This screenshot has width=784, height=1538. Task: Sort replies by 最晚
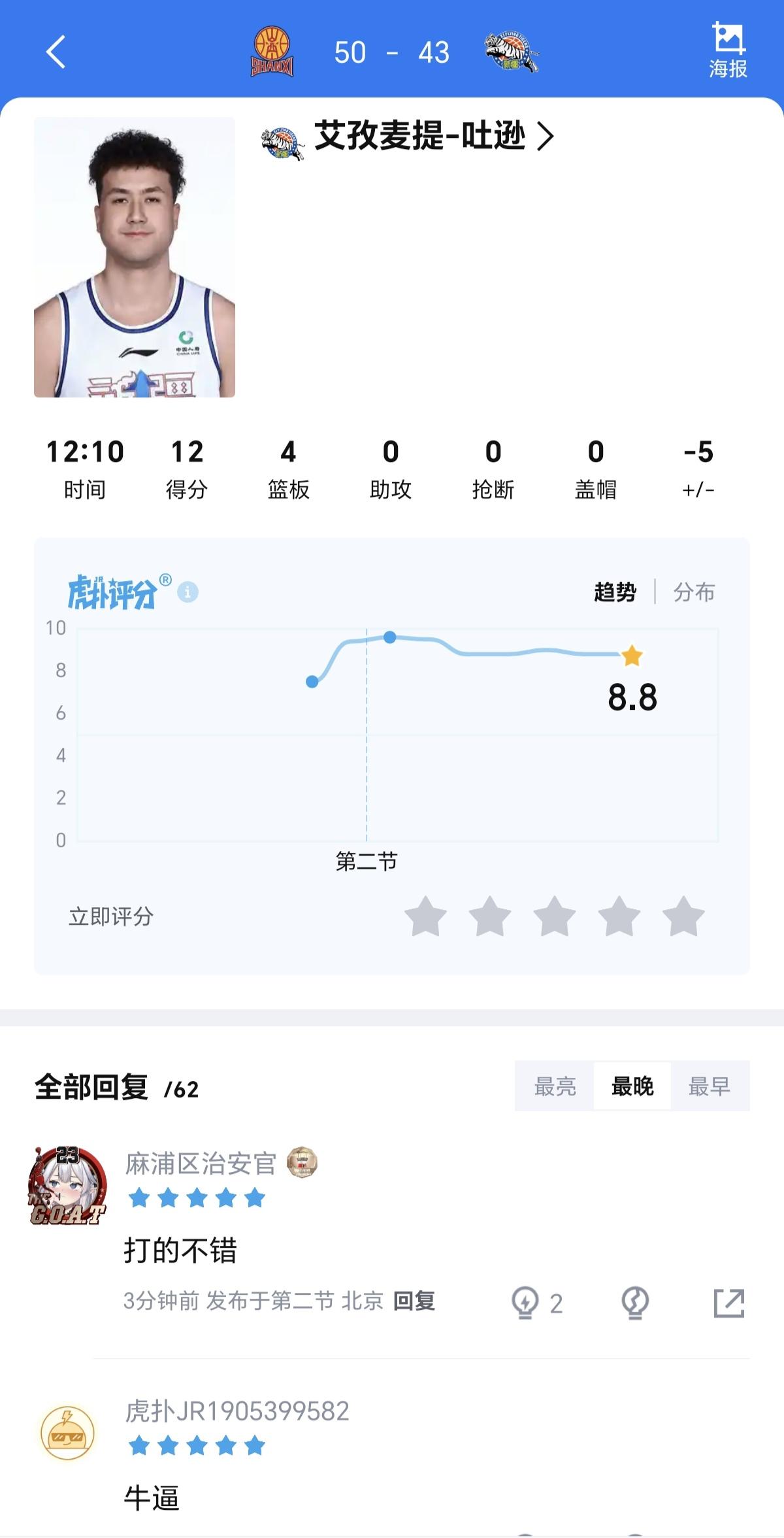632,1086
